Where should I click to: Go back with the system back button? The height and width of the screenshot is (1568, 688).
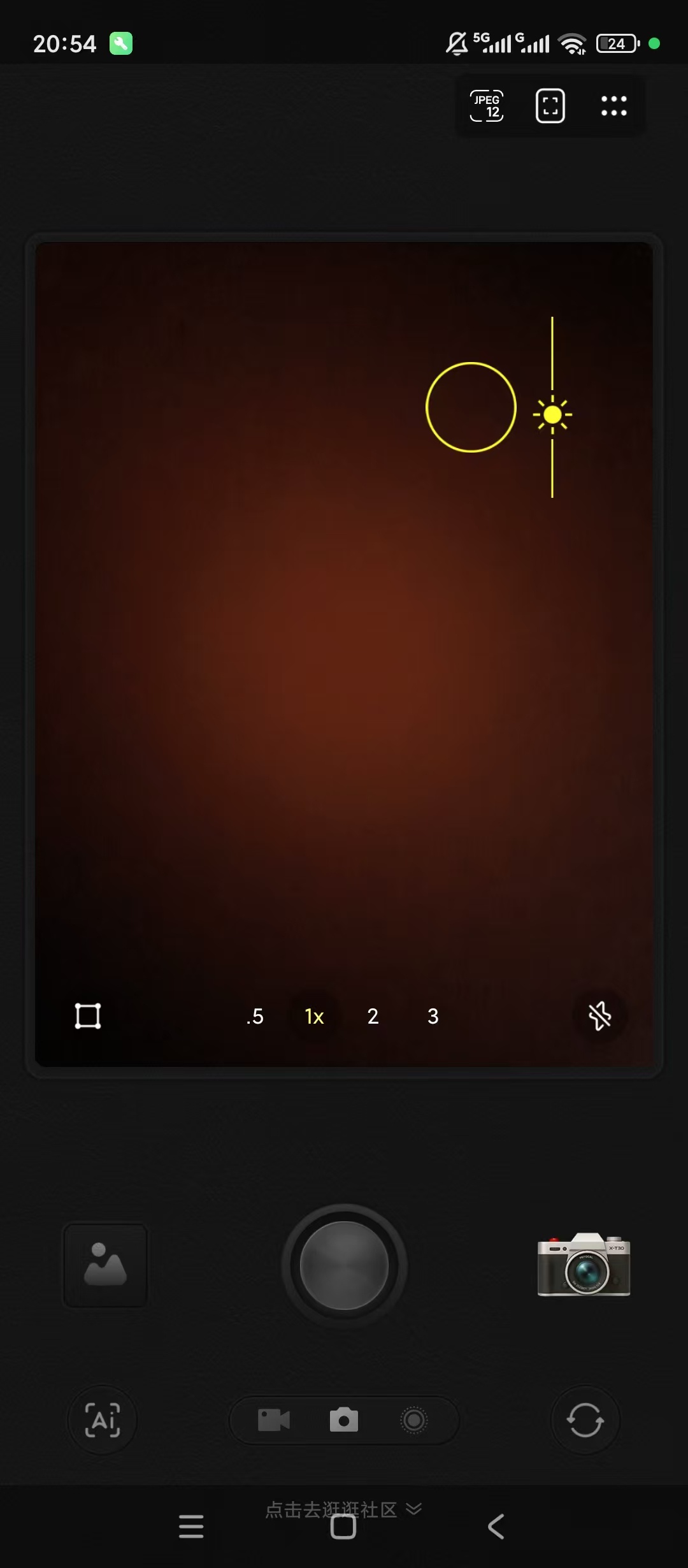496,1527
